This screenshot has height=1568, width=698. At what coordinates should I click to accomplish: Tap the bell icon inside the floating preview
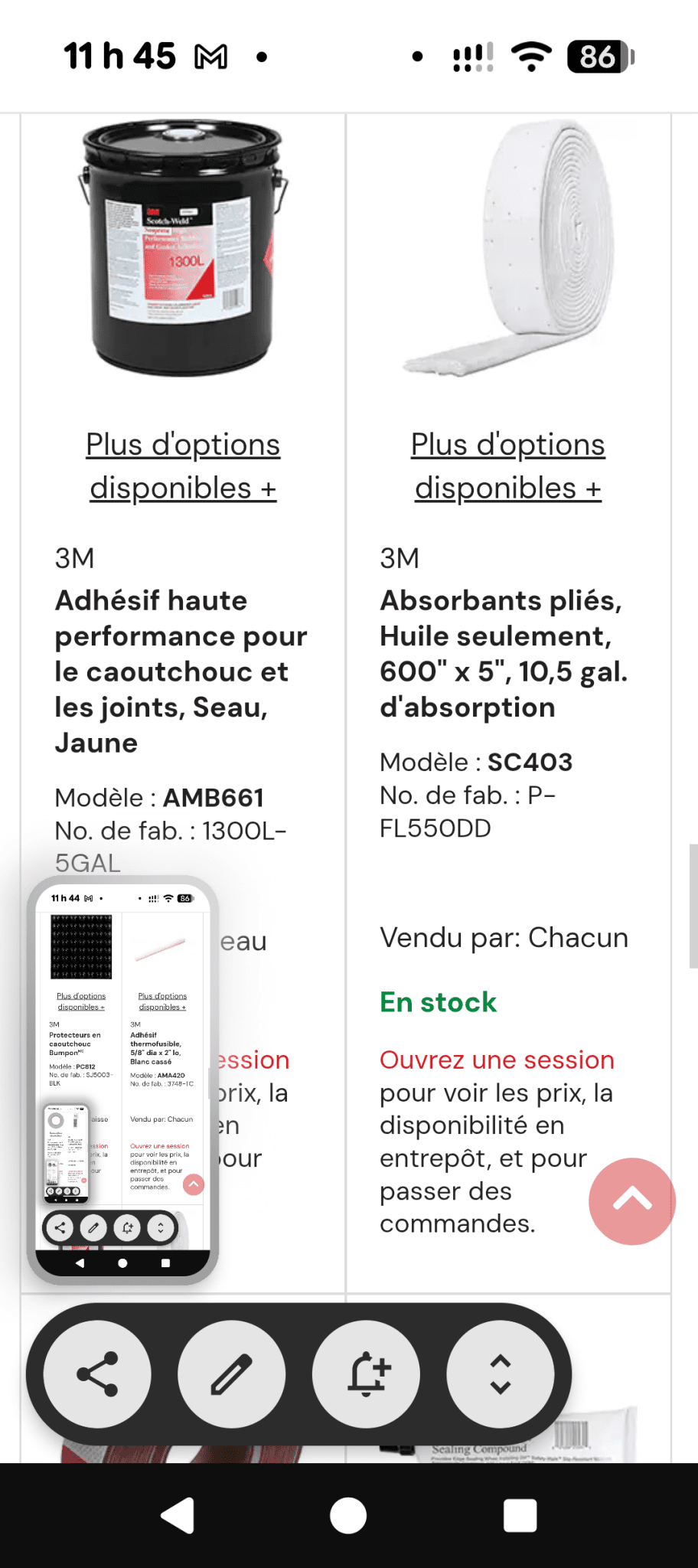pos(127,1227)
